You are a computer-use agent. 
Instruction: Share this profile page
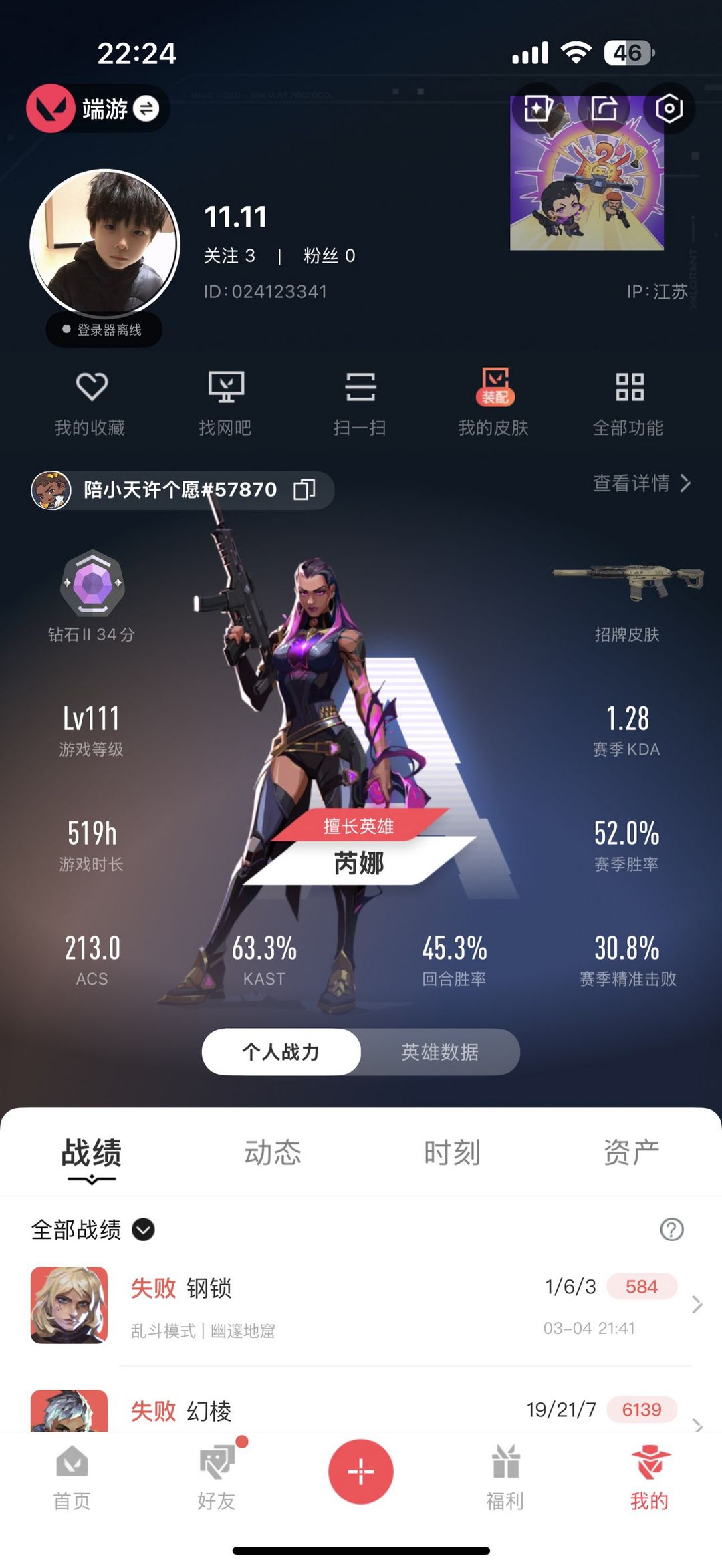(x=604, y=108)
